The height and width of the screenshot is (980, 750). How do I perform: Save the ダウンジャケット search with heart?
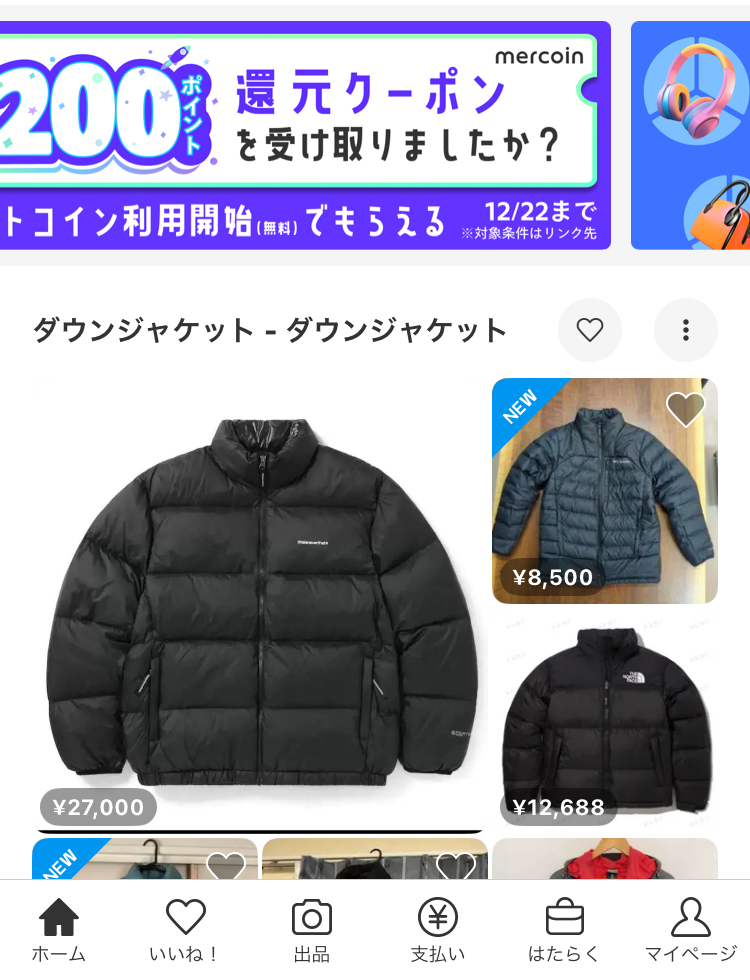point(590,330)
